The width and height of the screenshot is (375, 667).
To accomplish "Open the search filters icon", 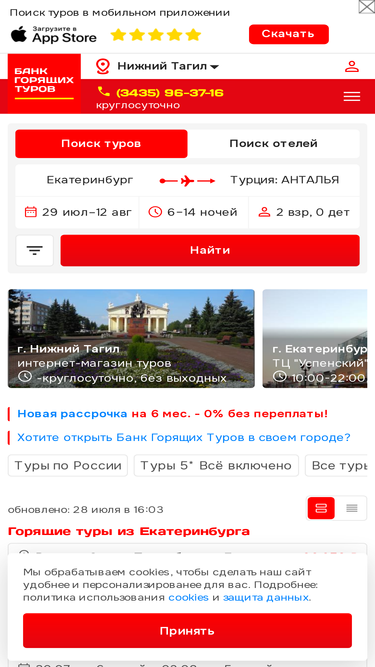I will (34, 251).
